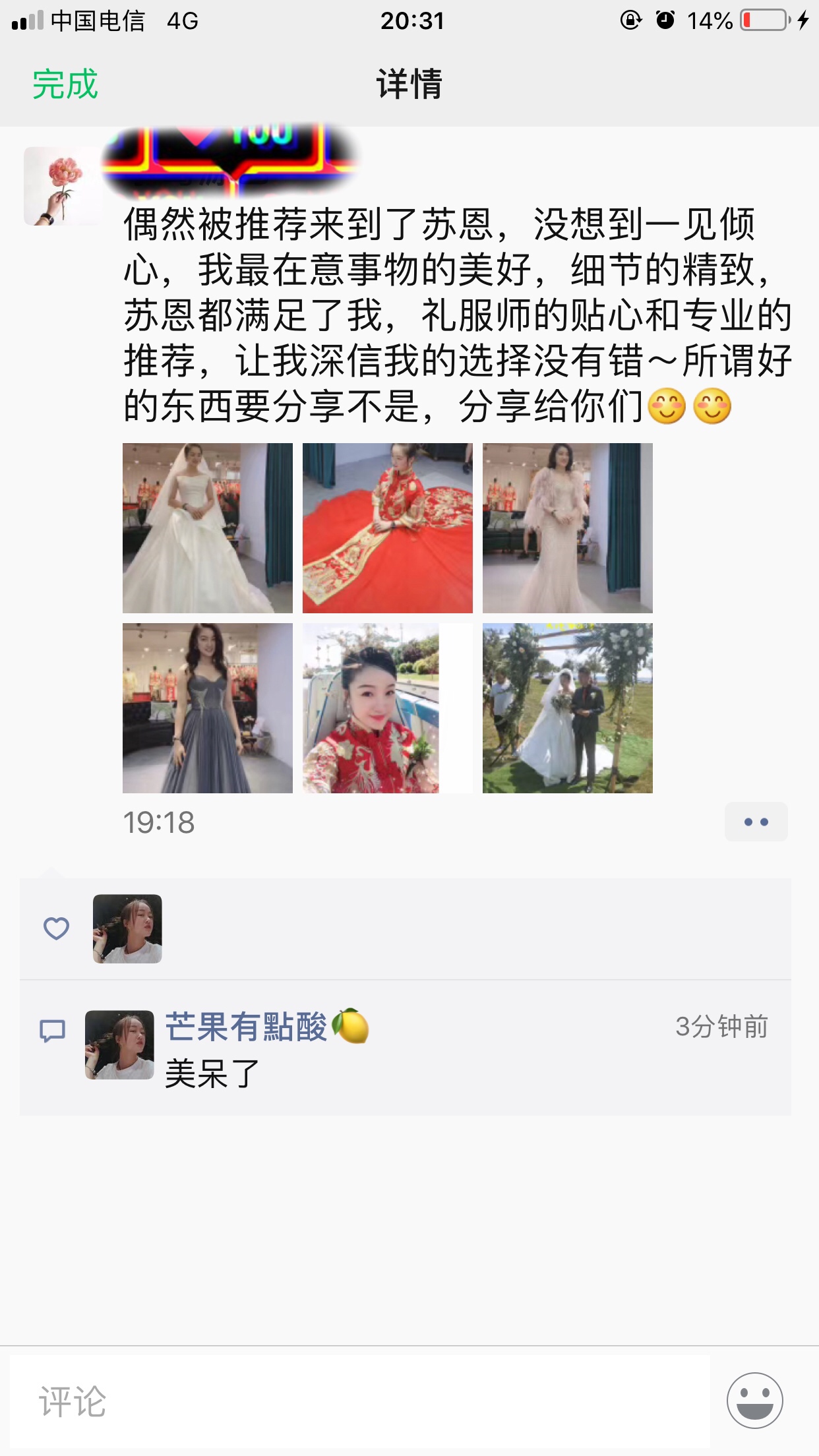
Task: Reply to the comment 美呆了
Action: 212,1074
